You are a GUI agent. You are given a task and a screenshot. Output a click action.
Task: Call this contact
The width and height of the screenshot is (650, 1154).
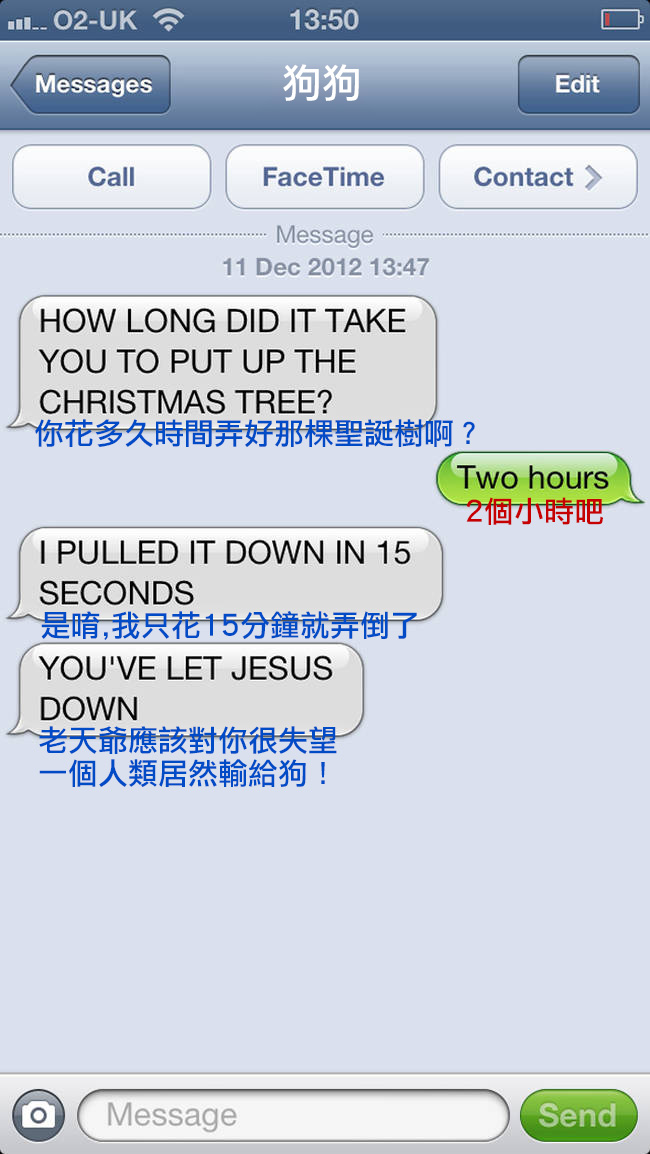(111, 177)
